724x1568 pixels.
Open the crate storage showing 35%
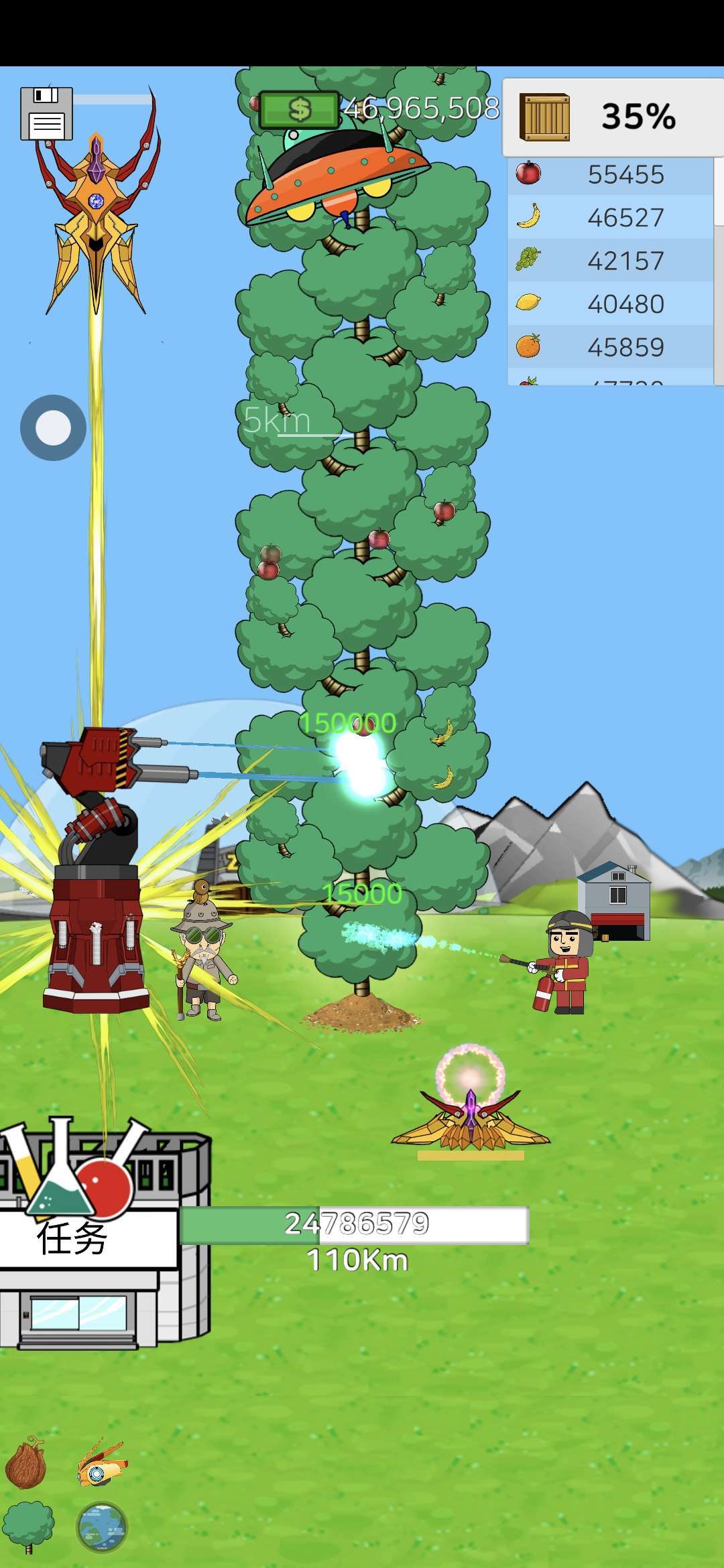click(x=611, y=117)
